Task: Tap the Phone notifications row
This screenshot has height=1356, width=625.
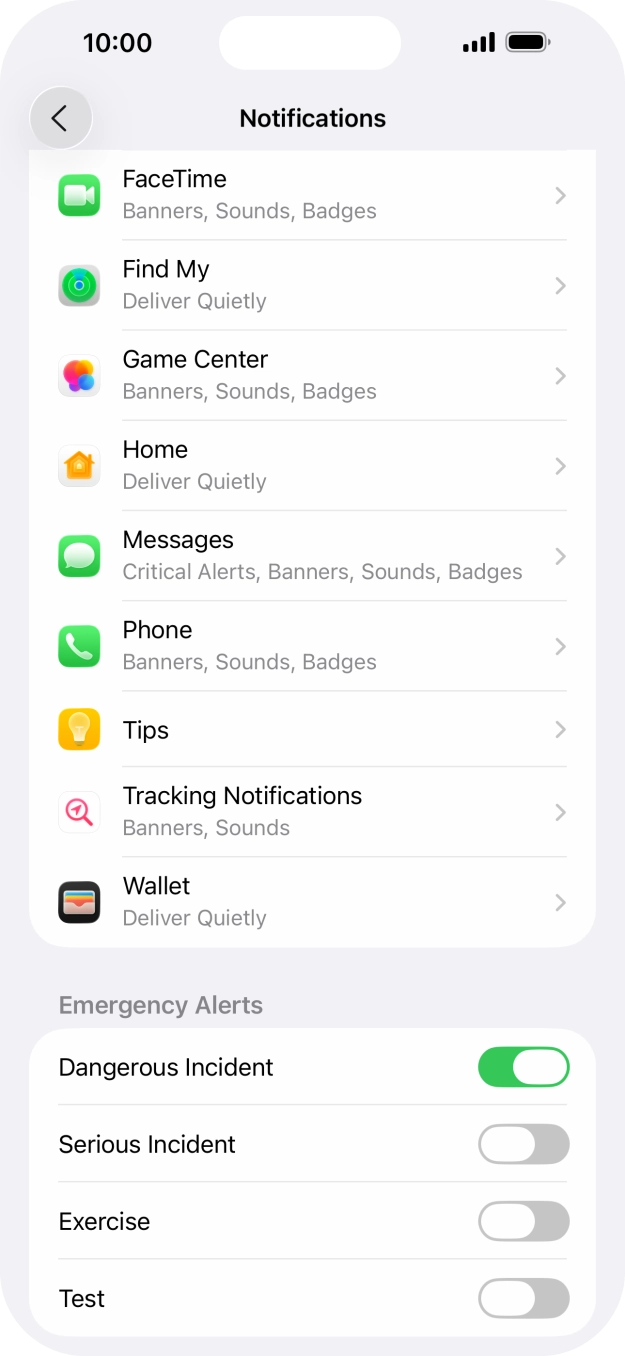Action: tap(312, 645)
